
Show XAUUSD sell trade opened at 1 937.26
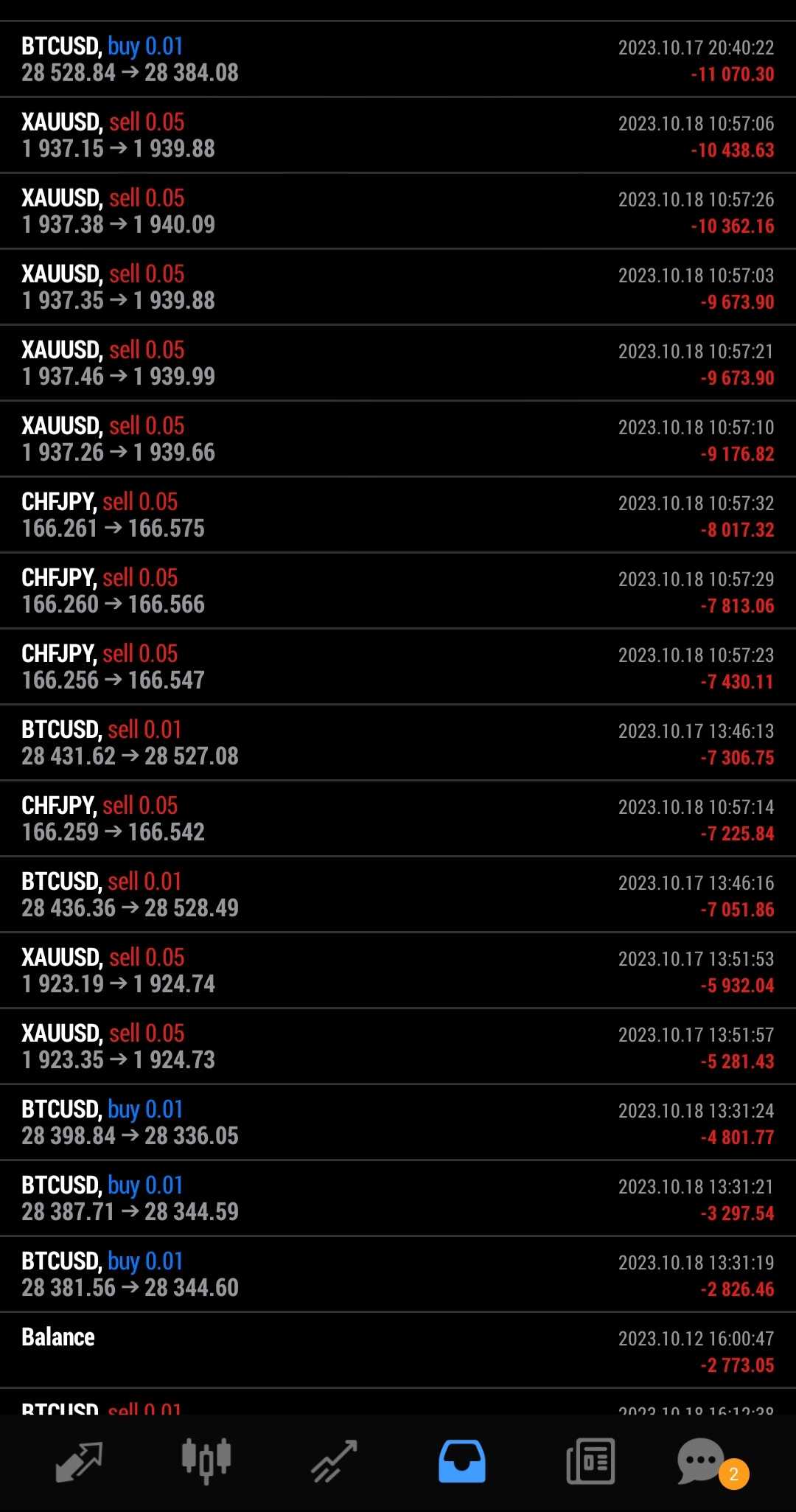point(398,439)
